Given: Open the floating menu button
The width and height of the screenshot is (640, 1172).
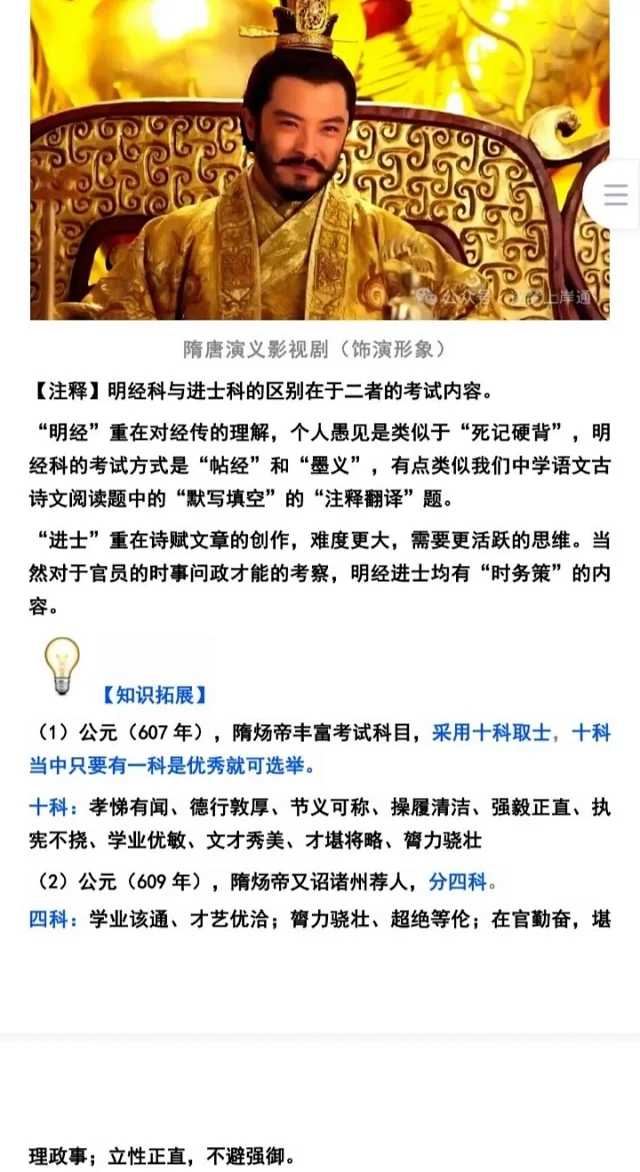Looking at the screenshot, I should 615,194.
